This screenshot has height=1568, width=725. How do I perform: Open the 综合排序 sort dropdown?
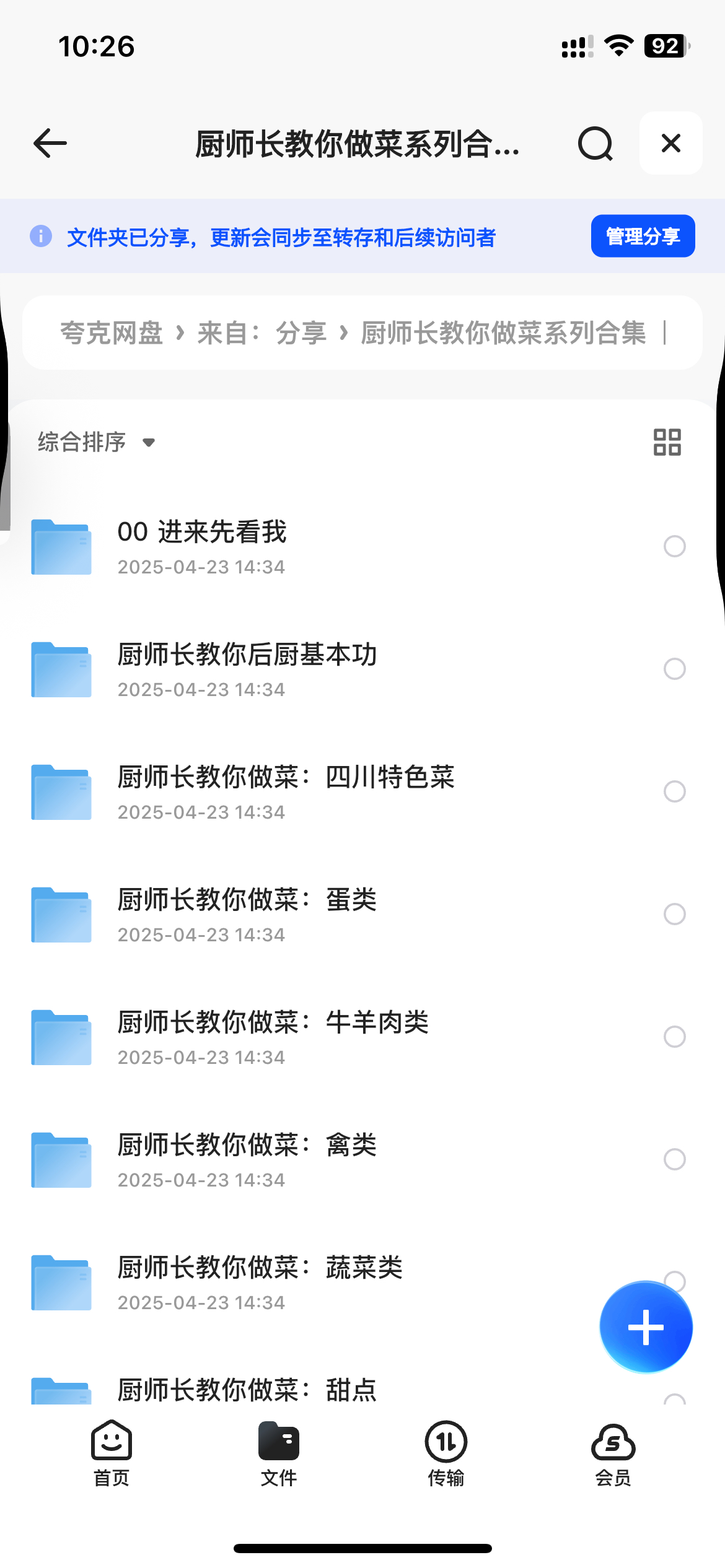point(97,442)
